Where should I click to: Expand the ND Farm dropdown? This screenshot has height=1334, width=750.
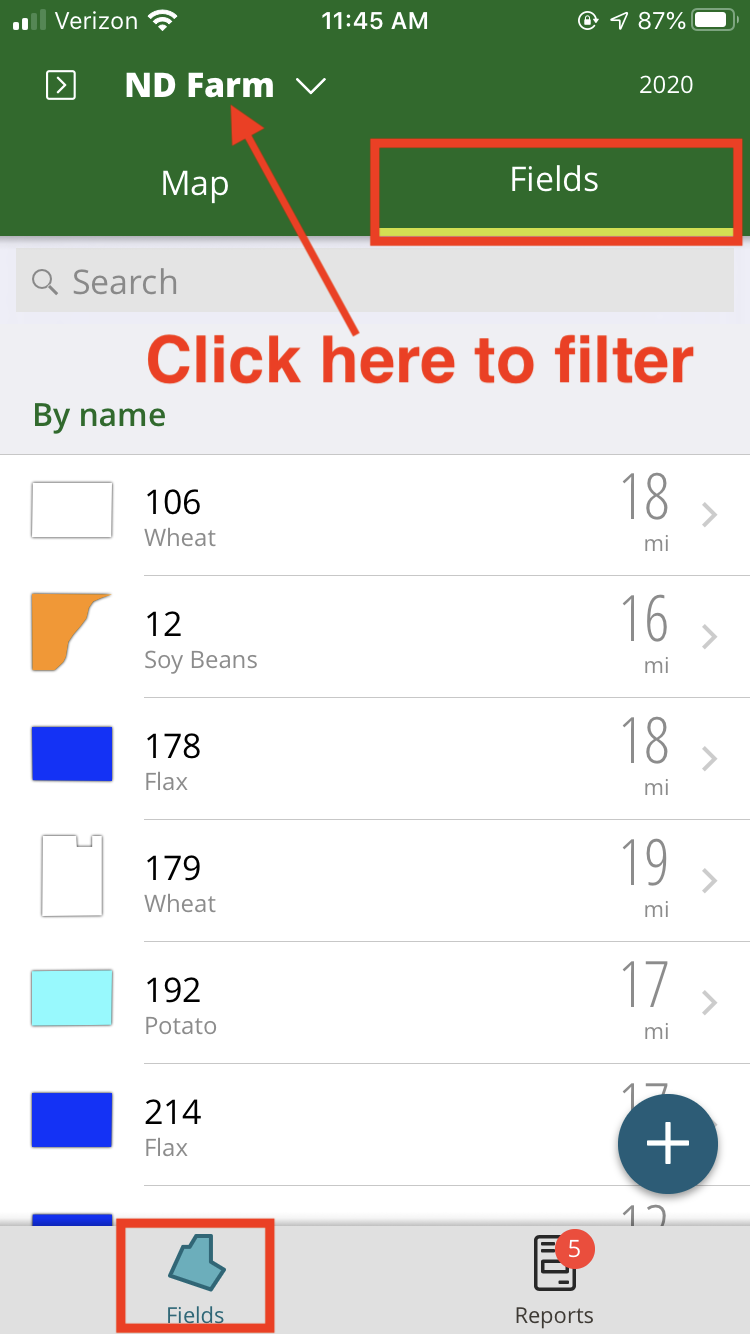pyautogui.click(x=226, y=85)
